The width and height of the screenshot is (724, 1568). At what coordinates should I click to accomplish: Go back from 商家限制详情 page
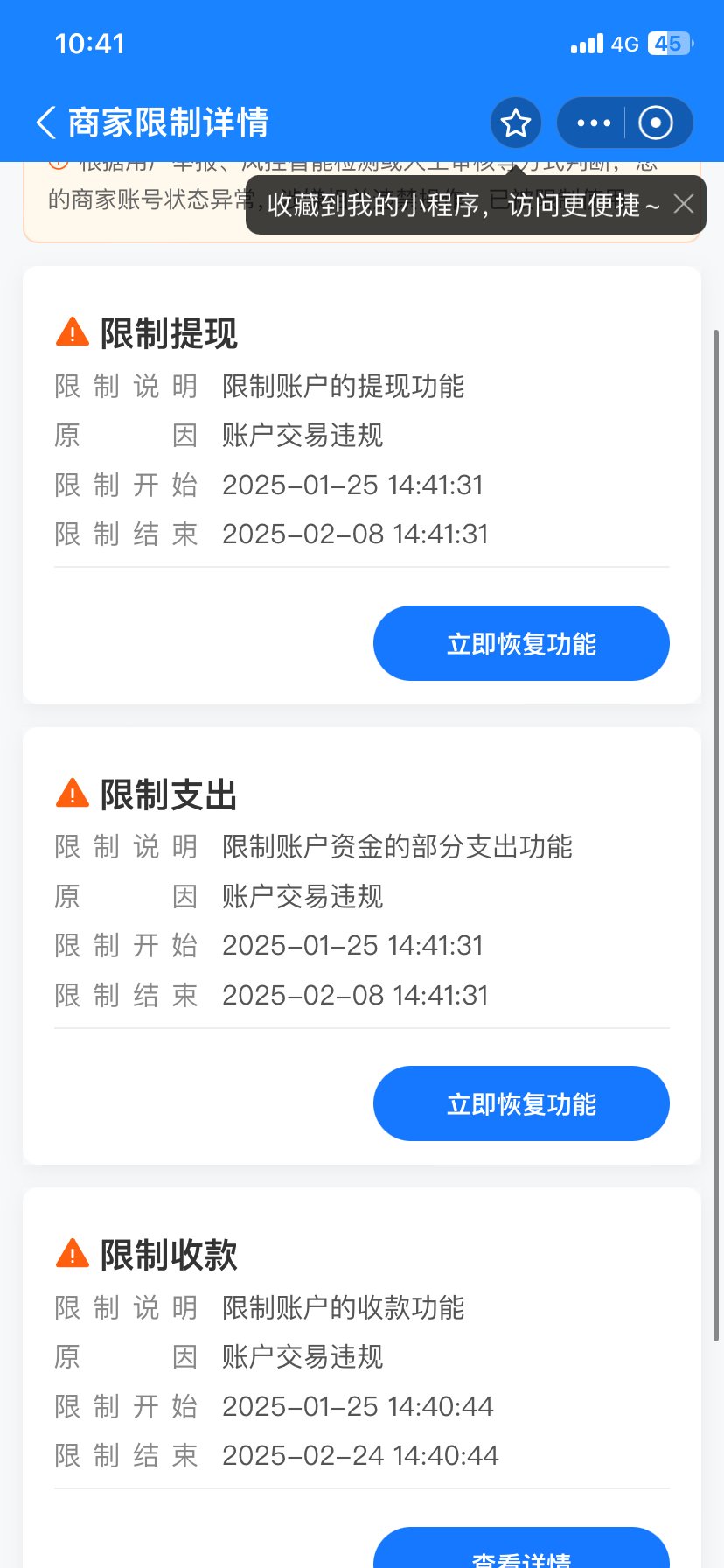(46, 122)
